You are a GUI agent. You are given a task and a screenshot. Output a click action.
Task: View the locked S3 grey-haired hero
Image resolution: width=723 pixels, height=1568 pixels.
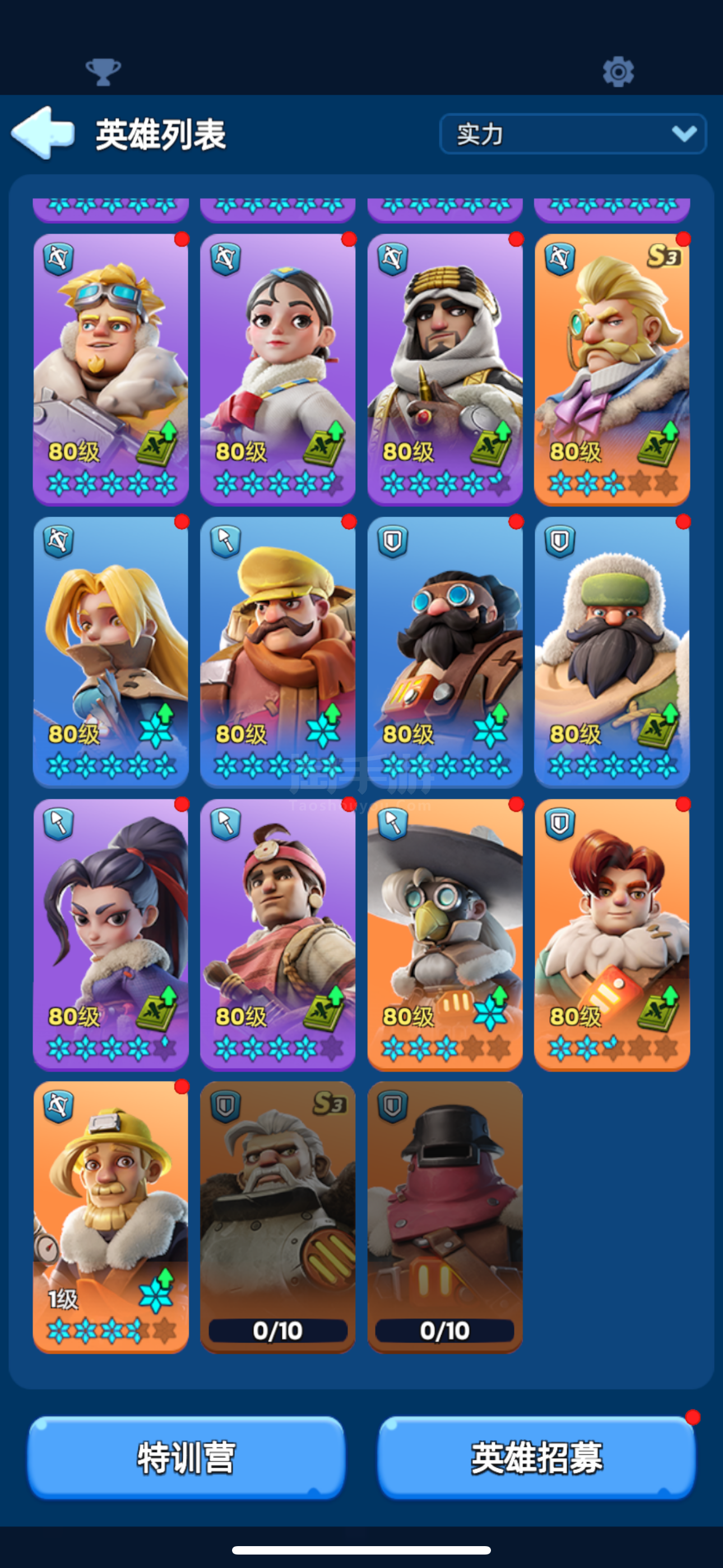tap(277, 1217)
